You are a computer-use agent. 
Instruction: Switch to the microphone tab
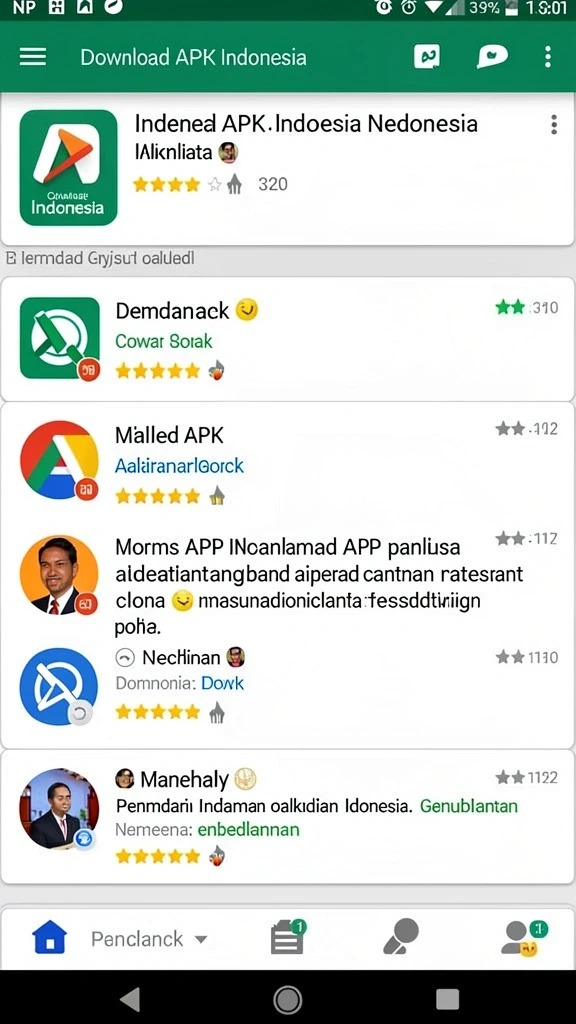click(x=400, y=936)
